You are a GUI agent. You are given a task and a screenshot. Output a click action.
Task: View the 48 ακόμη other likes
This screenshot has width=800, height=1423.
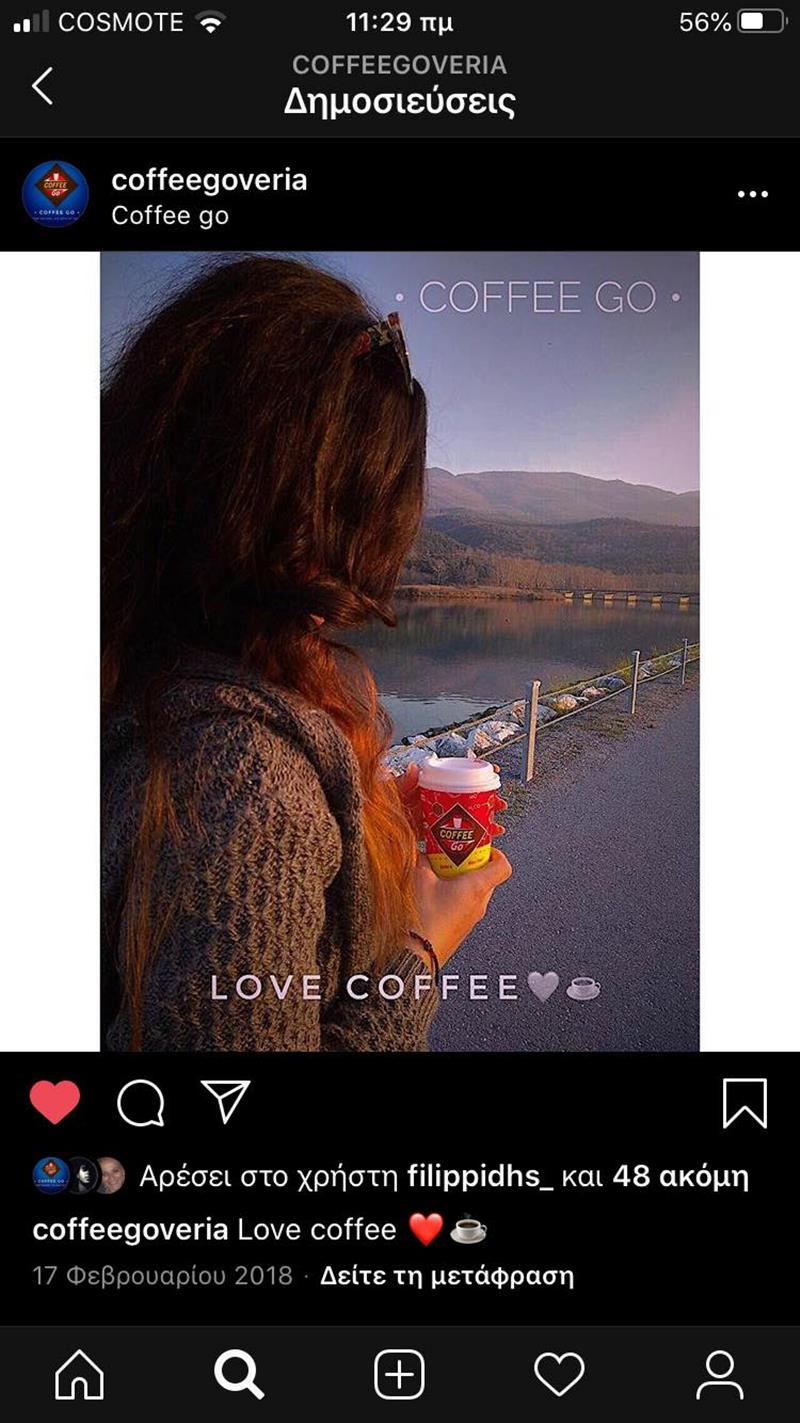(680, 1177)
